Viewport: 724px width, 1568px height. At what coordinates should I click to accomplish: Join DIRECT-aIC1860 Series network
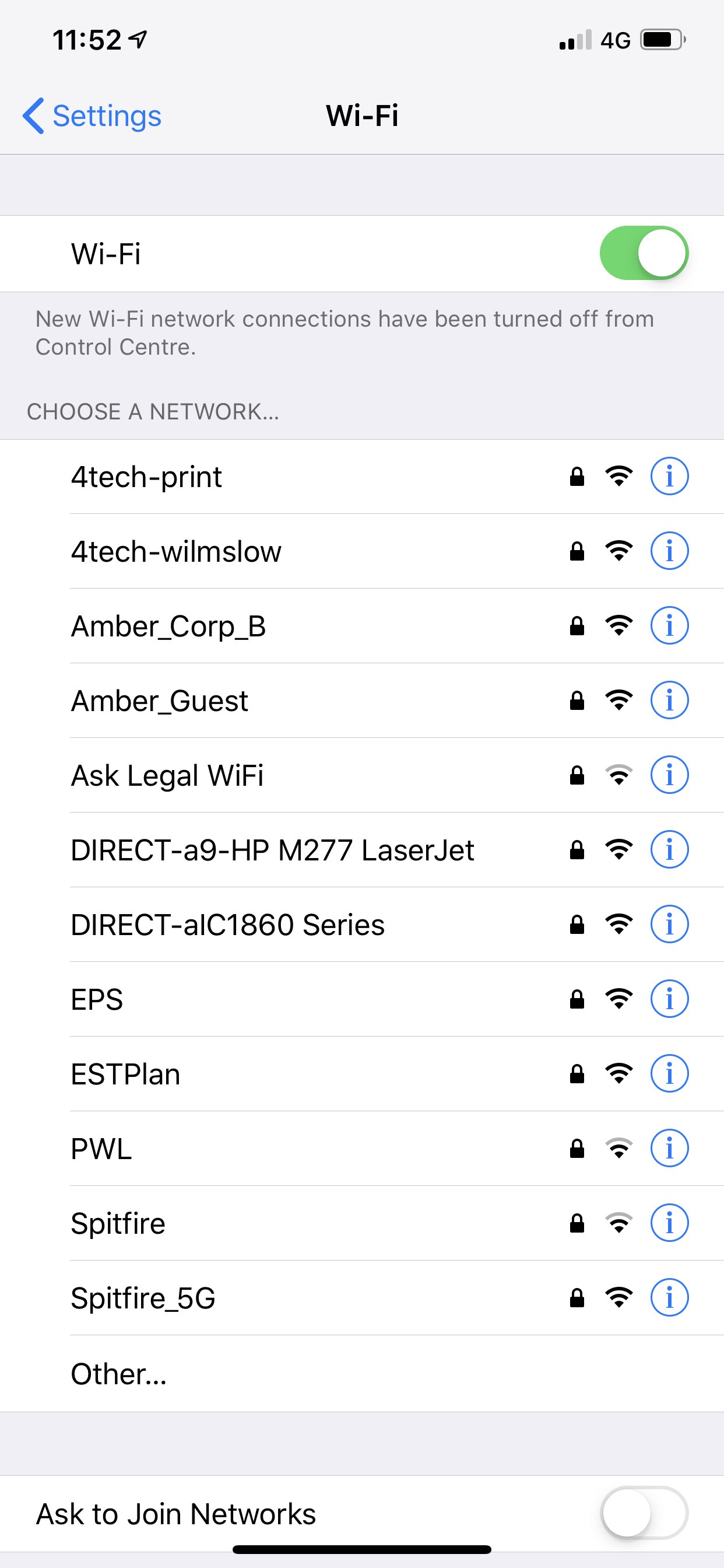[x=362, y=925]
